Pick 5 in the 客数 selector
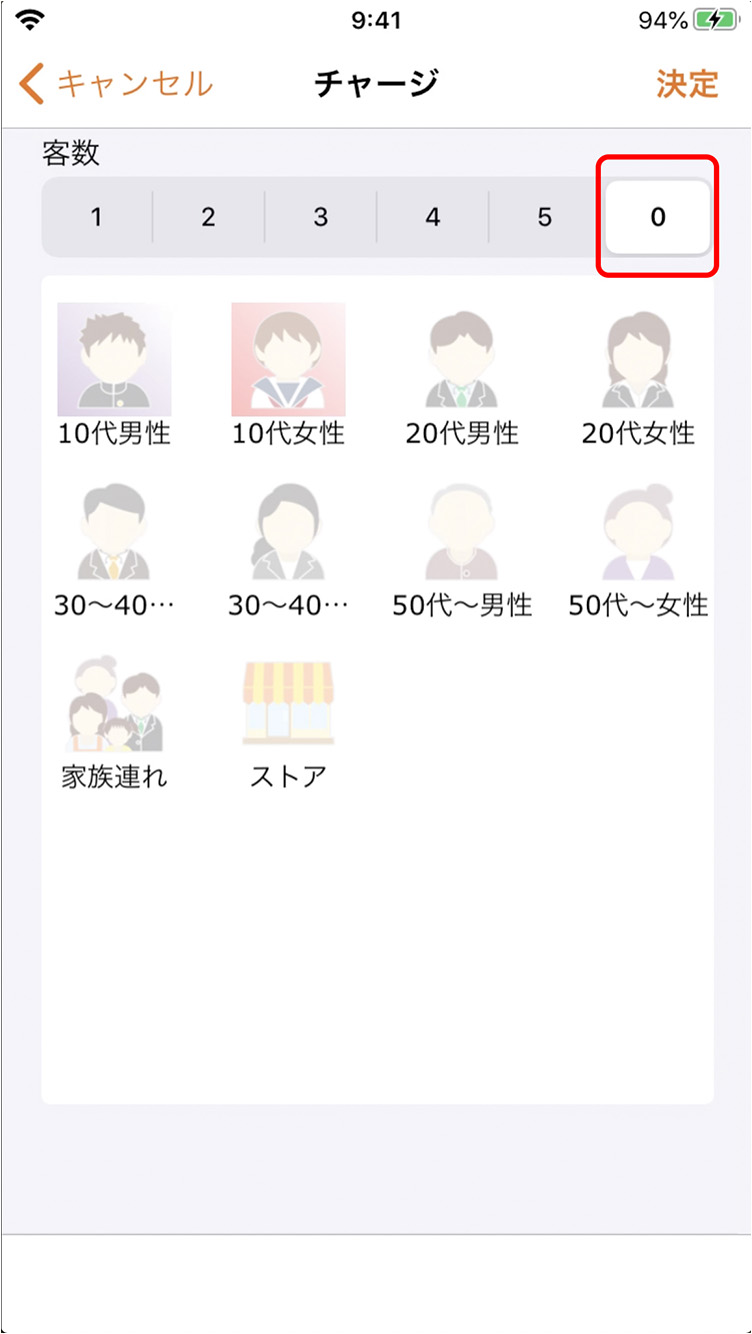Screen dimensions: 752x1334 [x=544, y=217]
